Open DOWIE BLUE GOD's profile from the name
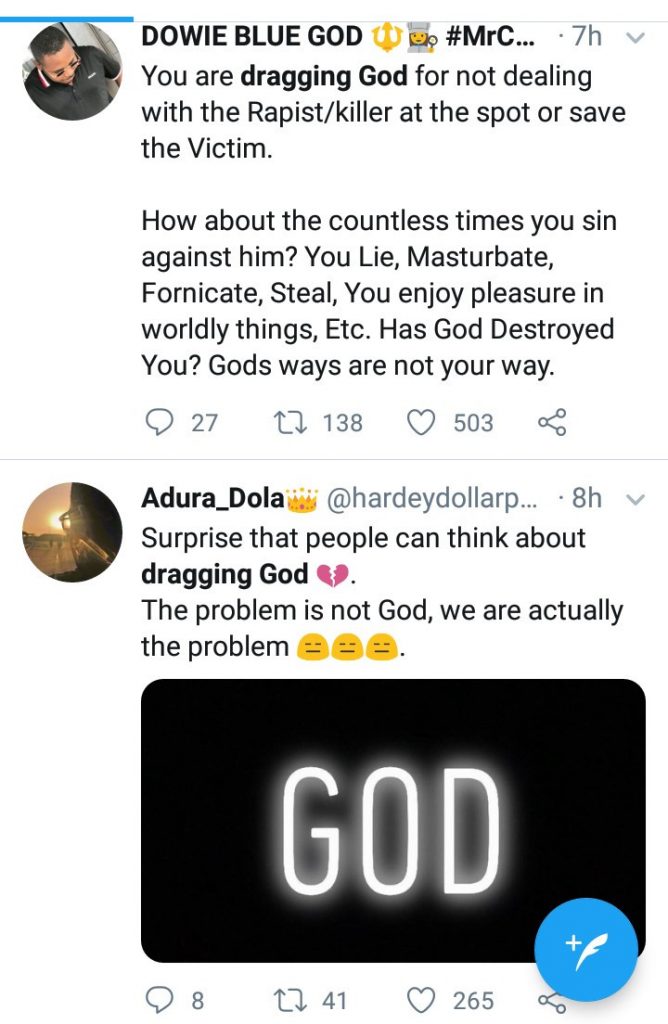This screenshot has height=1024, width=668. tap(252, 37)
